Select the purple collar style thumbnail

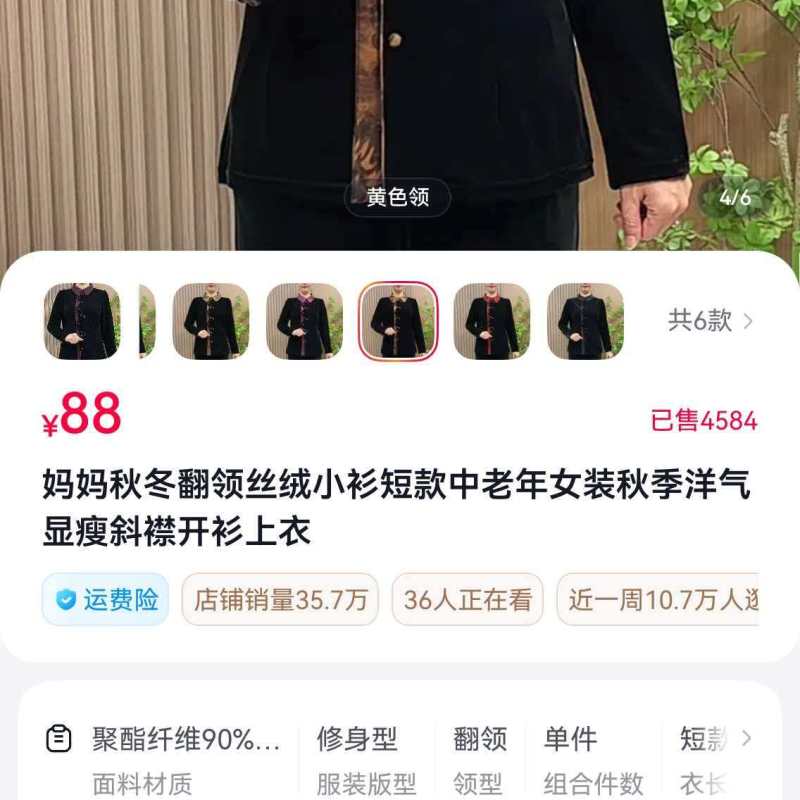(304, 321)
